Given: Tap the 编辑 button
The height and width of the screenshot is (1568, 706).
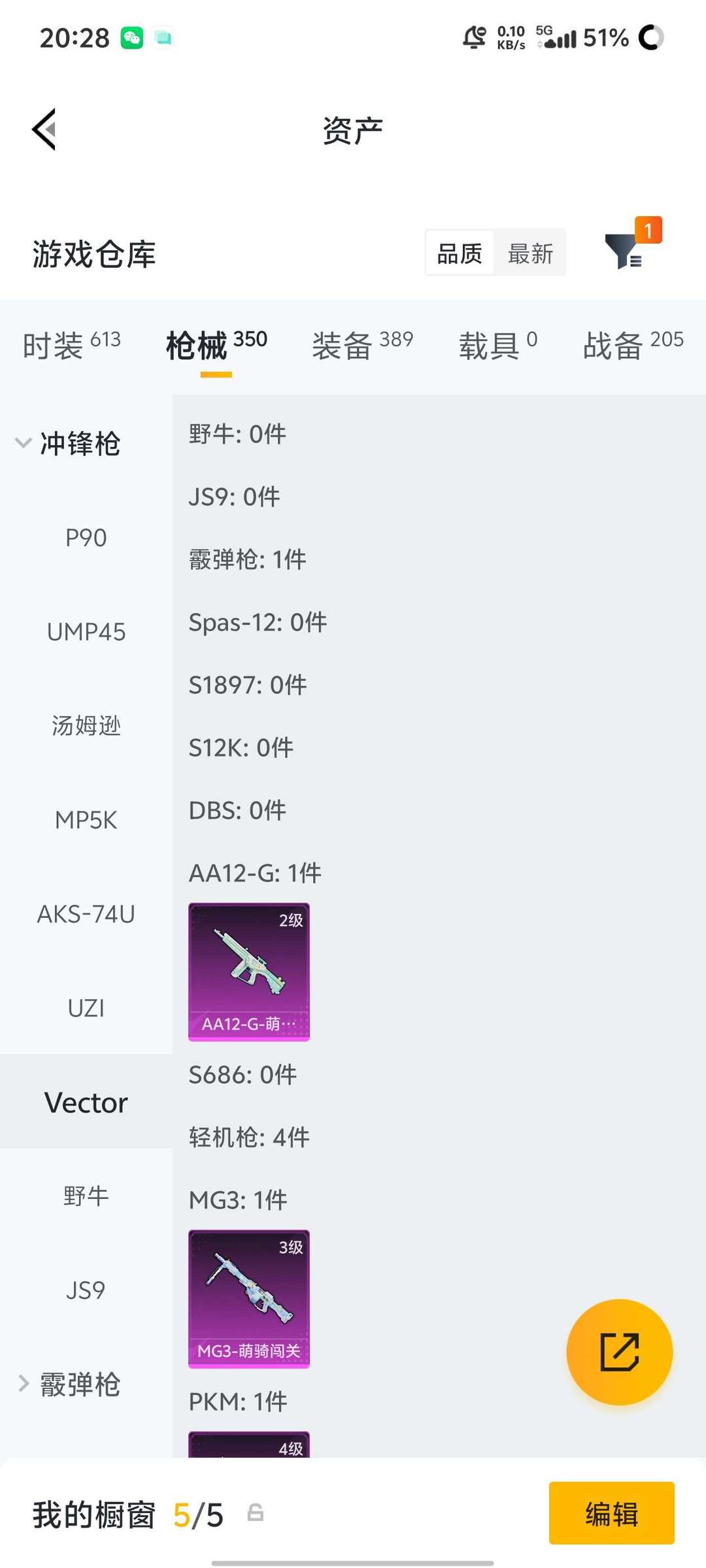Looking at the screenshot, I should pos(611,1513).
